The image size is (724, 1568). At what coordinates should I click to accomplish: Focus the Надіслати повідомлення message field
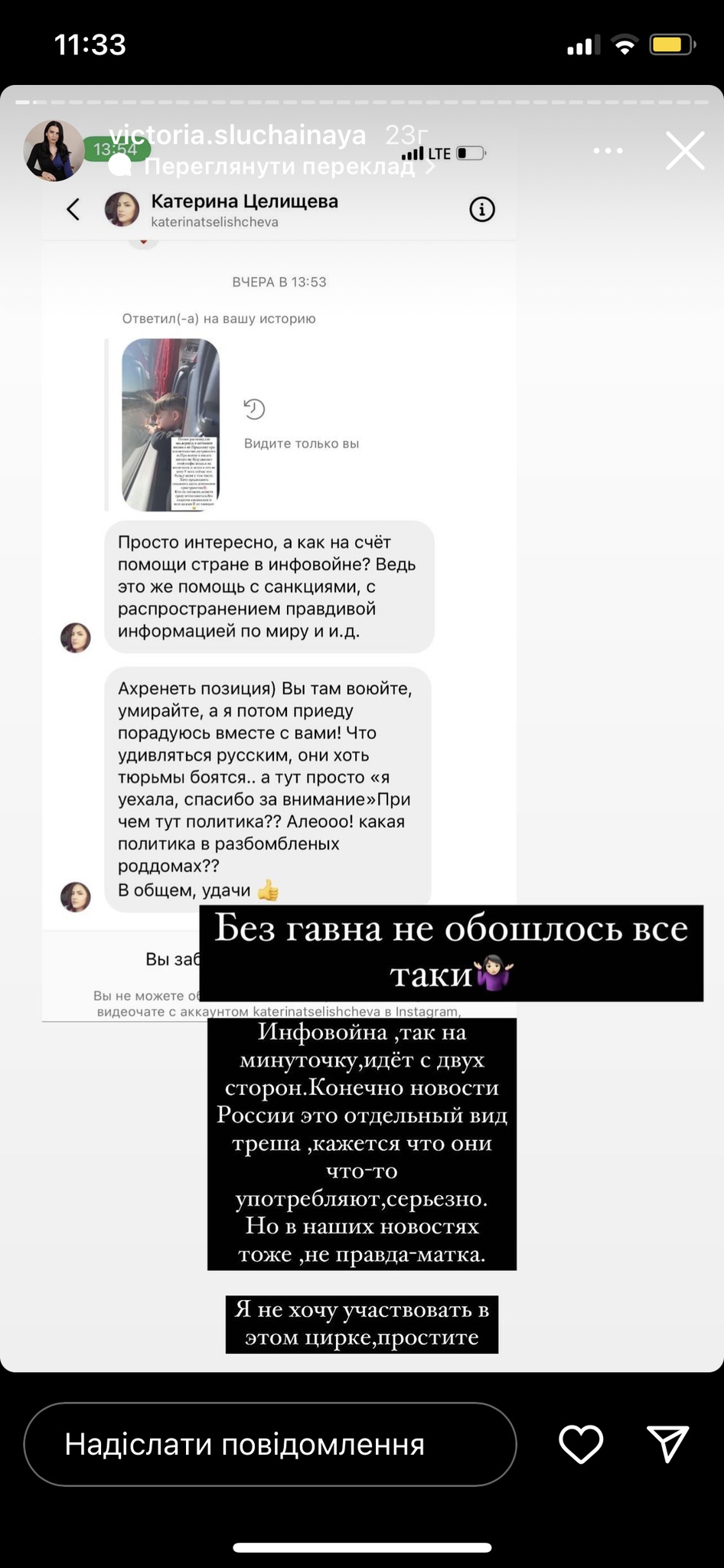[x=269, y=1444]
